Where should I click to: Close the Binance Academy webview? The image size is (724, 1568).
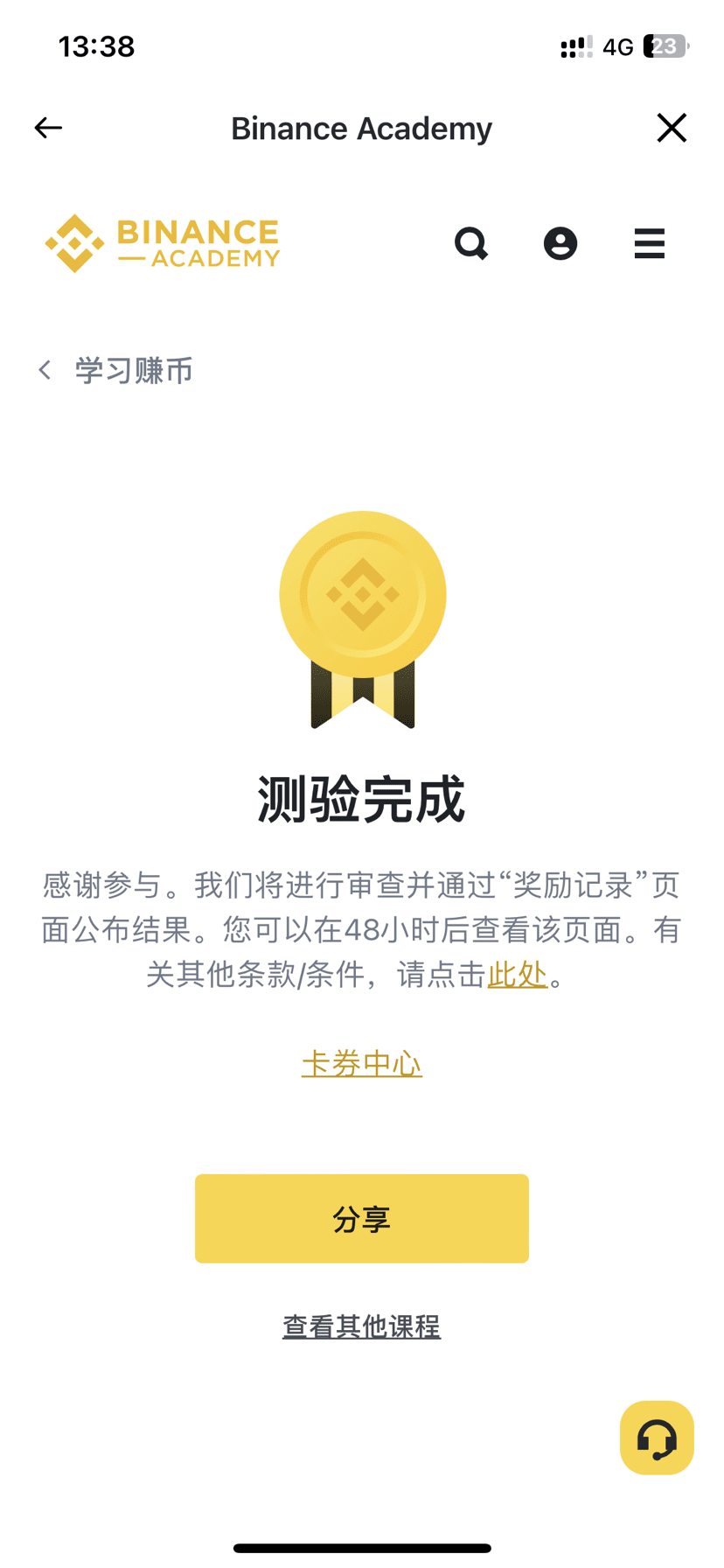(x=671, y=128)
